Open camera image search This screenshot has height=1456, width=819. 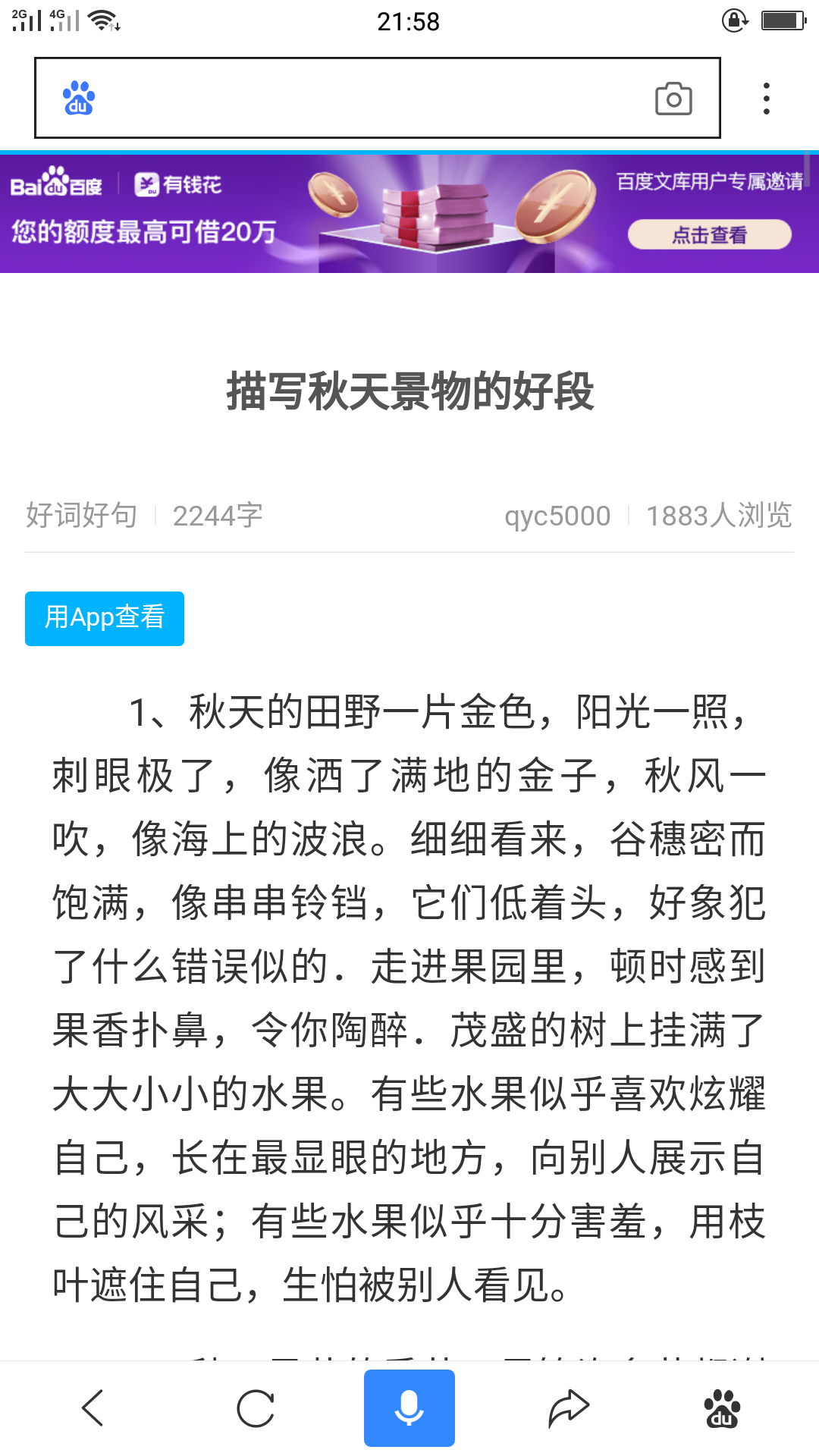[673, 99]
